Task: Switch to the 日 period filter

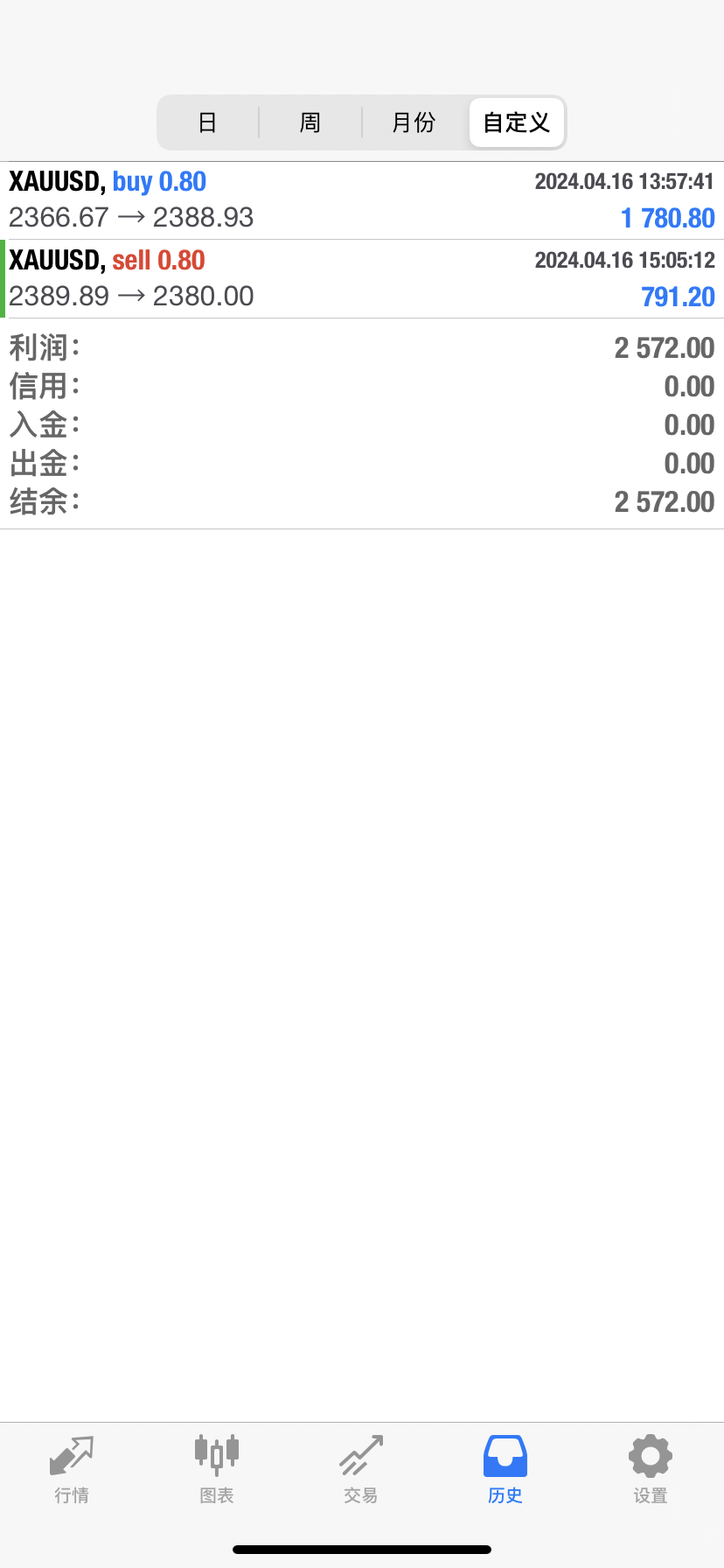Action: tap(207, 122)
